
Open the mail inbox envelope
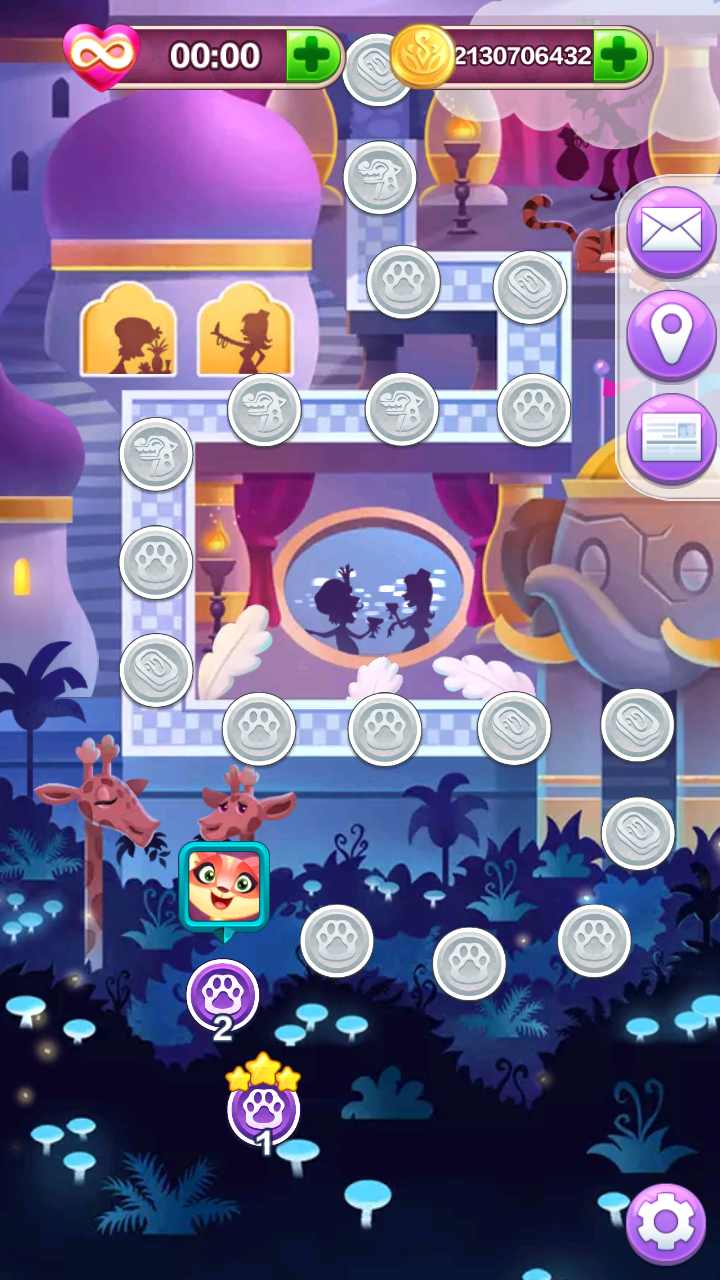tap(671, 232)
